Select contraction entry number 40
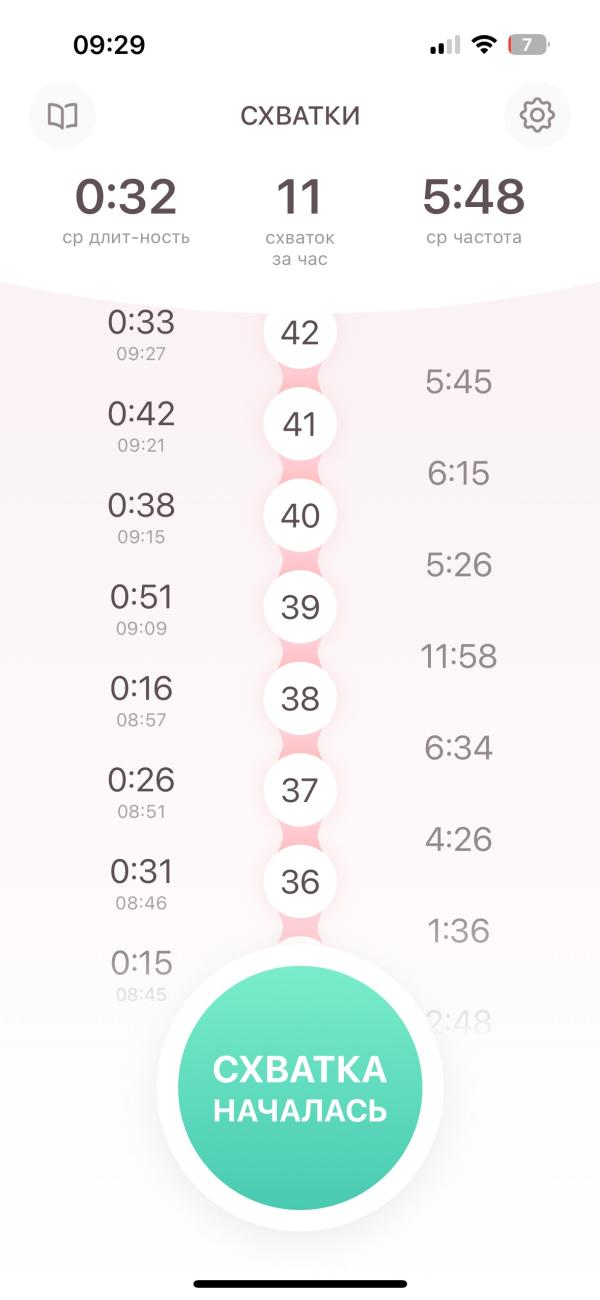Image resolution: width=600 pixels, height=1300 pixels. pos(300,516)
